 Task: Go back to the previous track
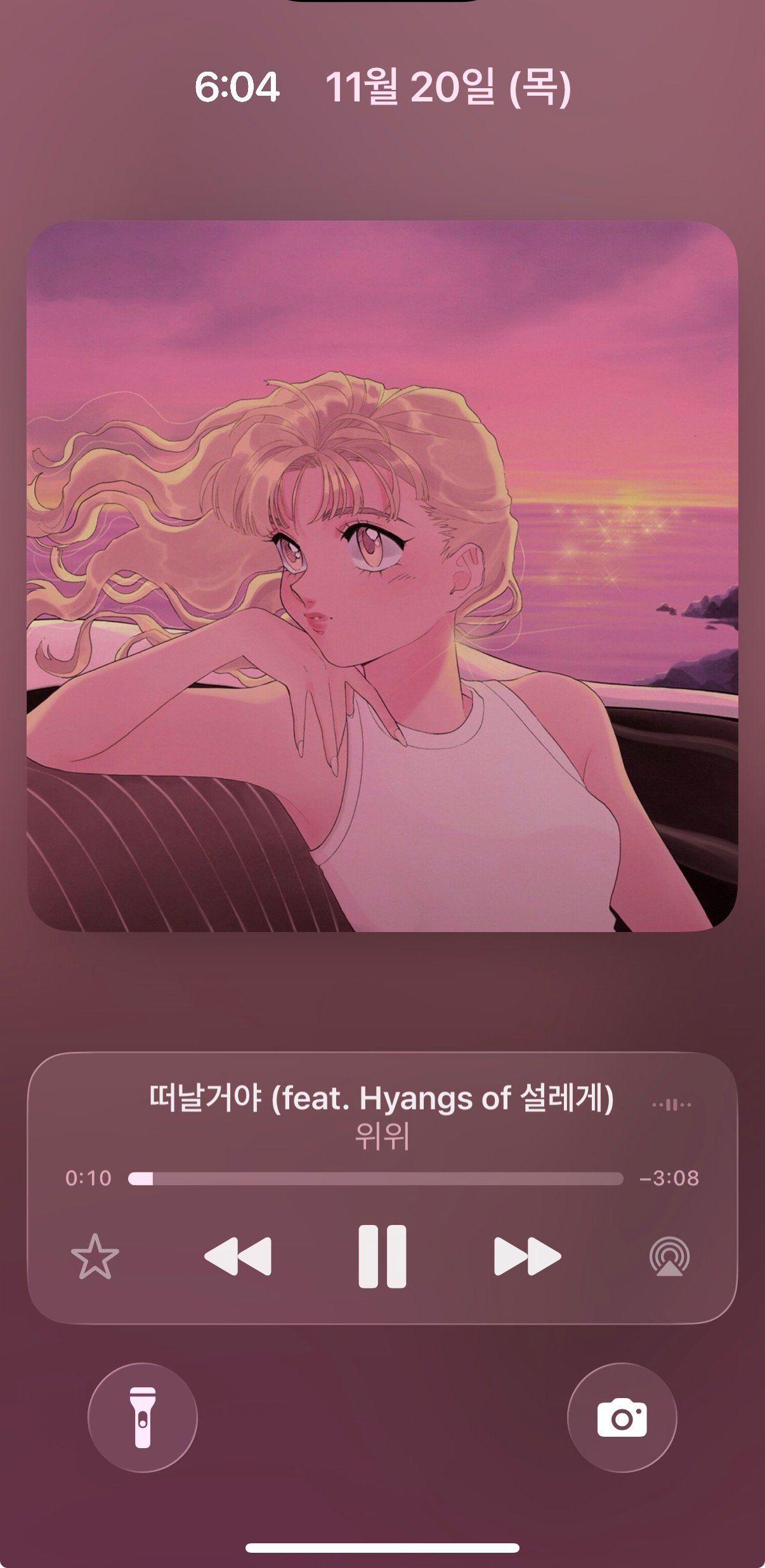238,1256
